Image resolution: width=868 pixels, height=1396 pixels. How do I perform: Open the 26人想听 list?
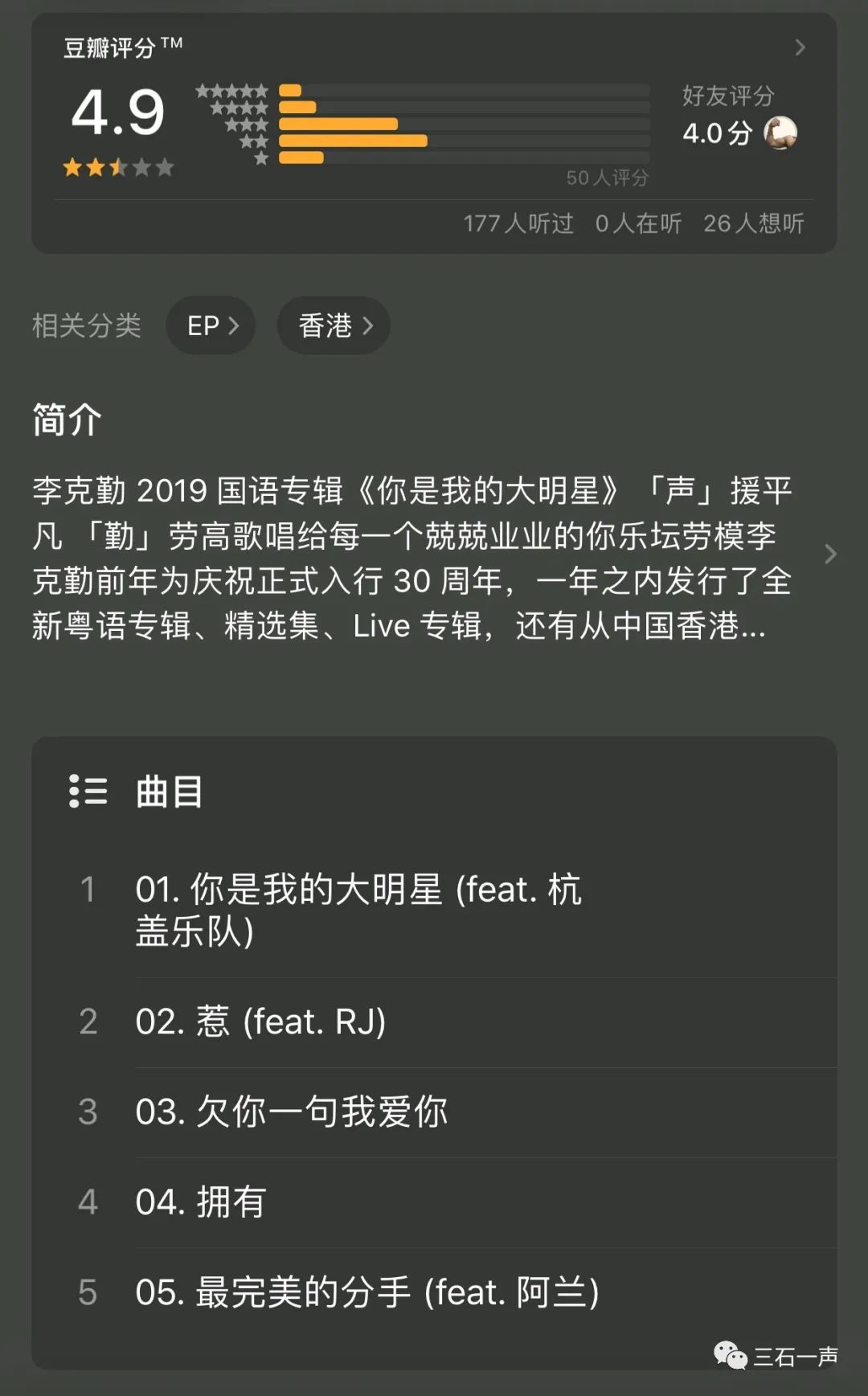pos(753,224)
